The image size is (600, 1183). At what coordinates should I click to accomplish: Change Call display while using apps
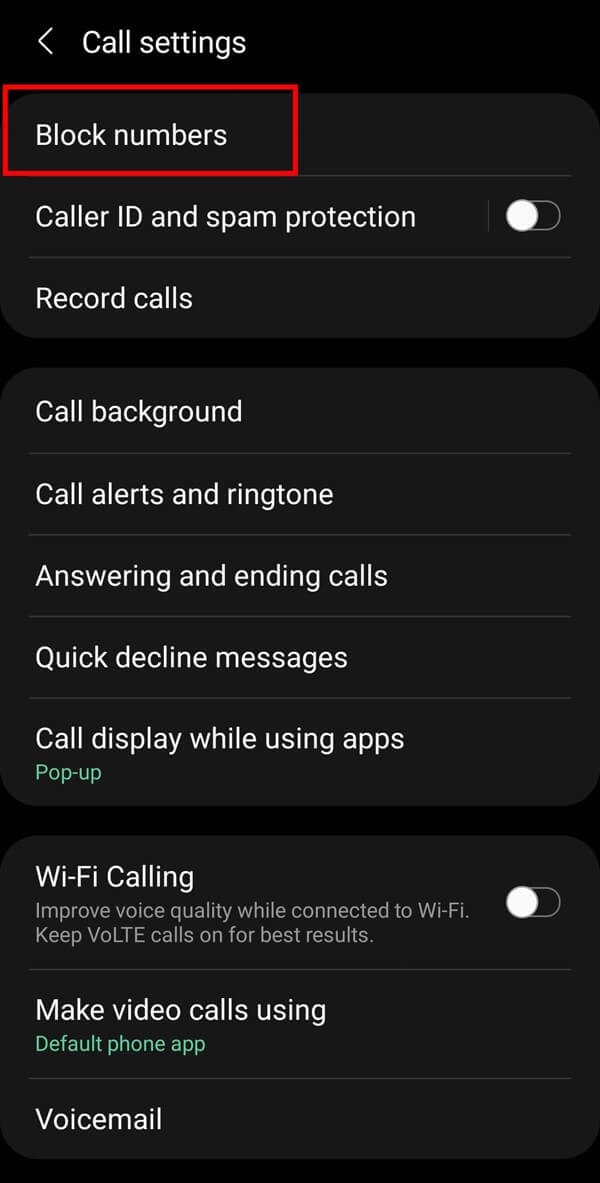[220, 752]
